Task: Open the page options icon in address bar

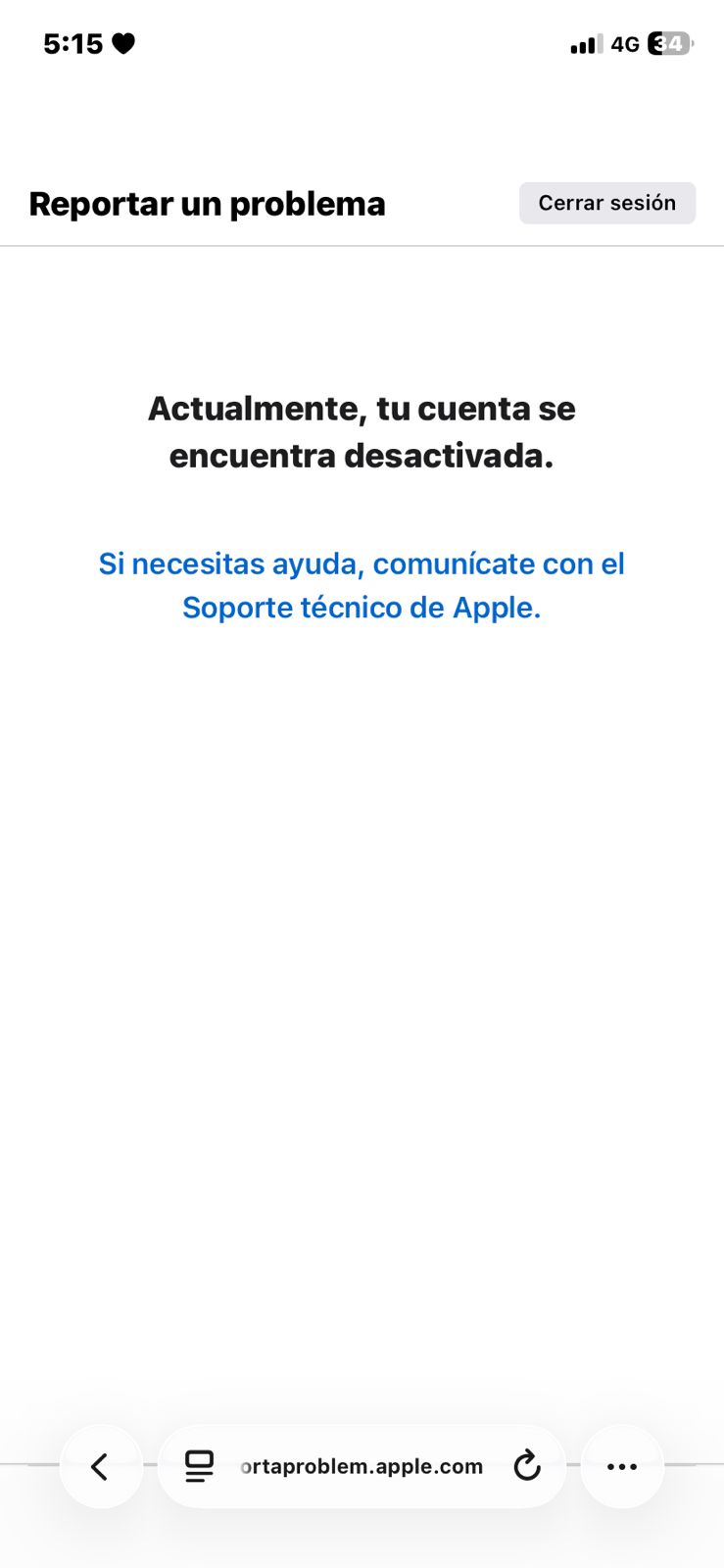Action: (x=199, y=1466)
